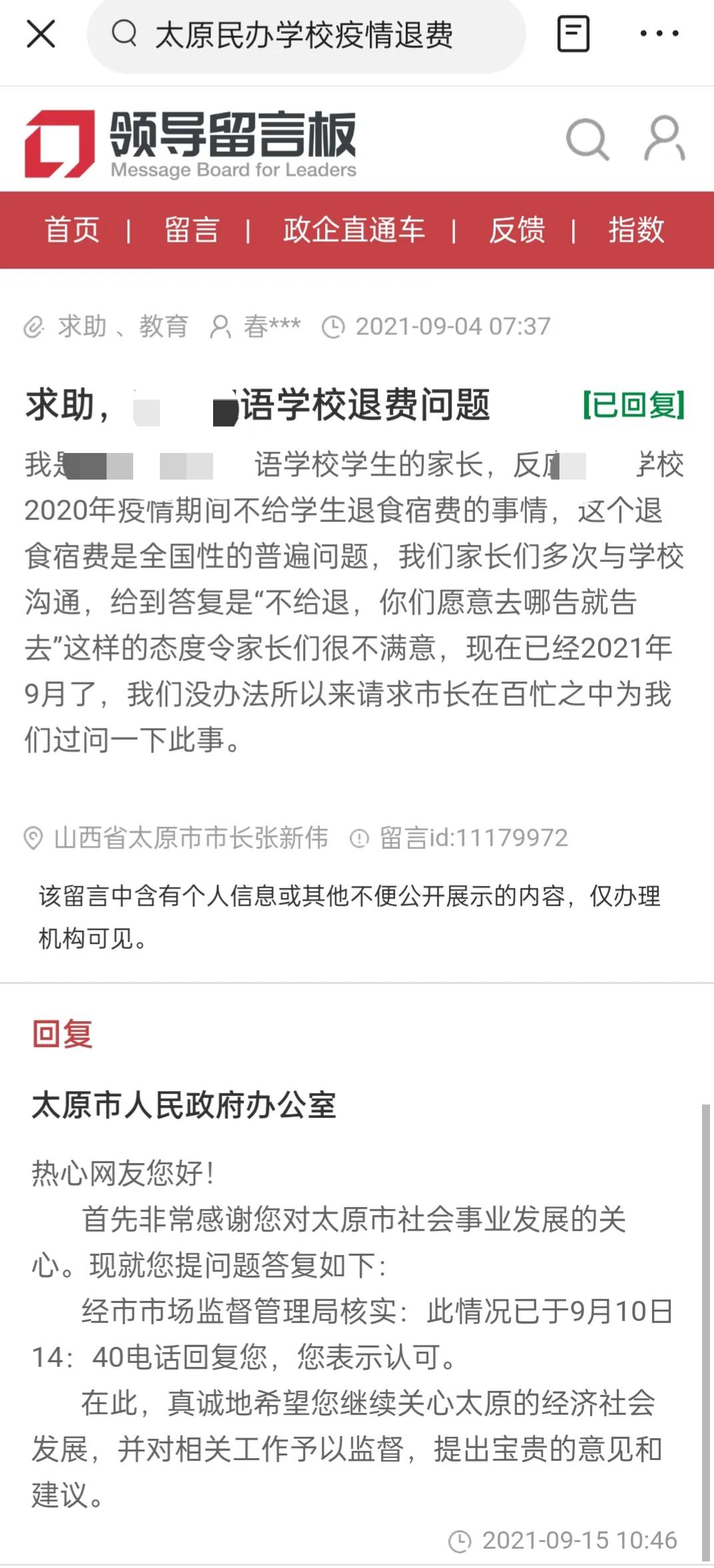The image size is (714, 1568).
Task: Open the 首页 home link
Action: [71, 231]
